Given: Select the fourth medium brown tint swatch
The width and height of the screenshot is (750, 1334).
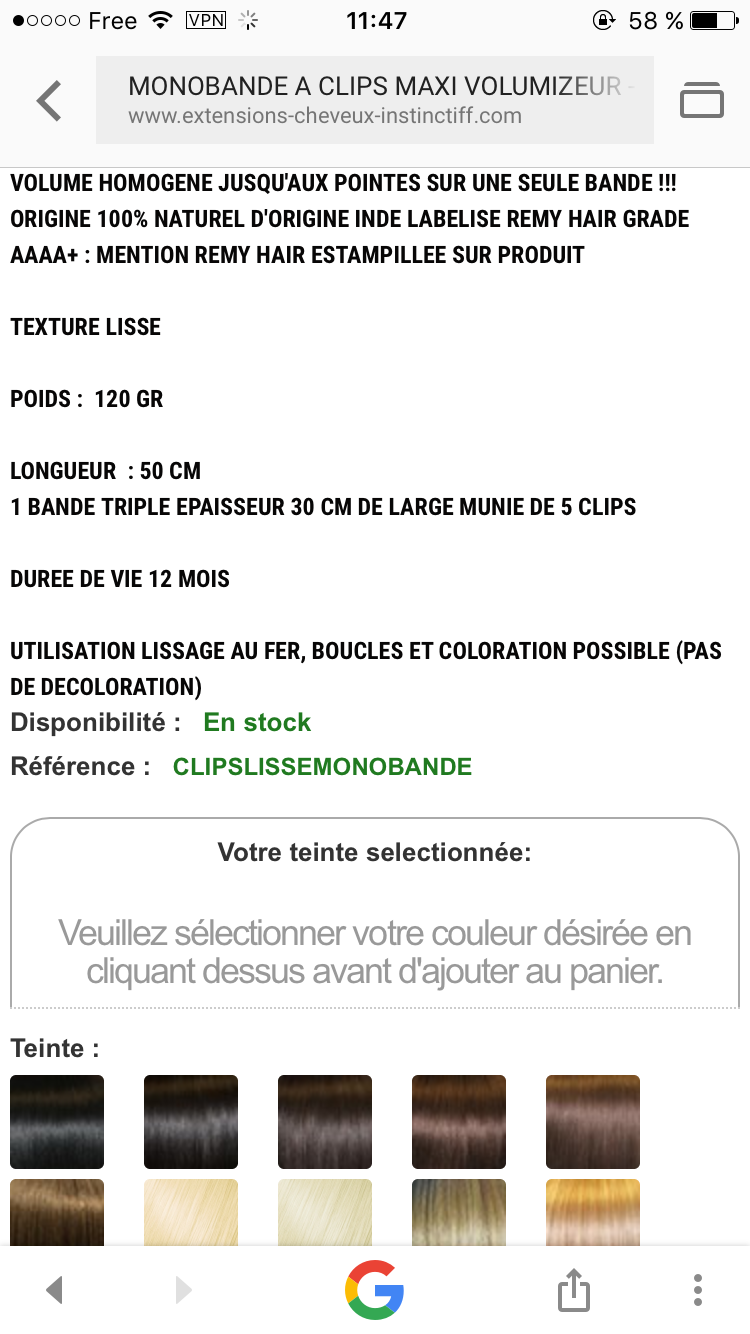Looking at the screenshot, I should point(459,1121).
